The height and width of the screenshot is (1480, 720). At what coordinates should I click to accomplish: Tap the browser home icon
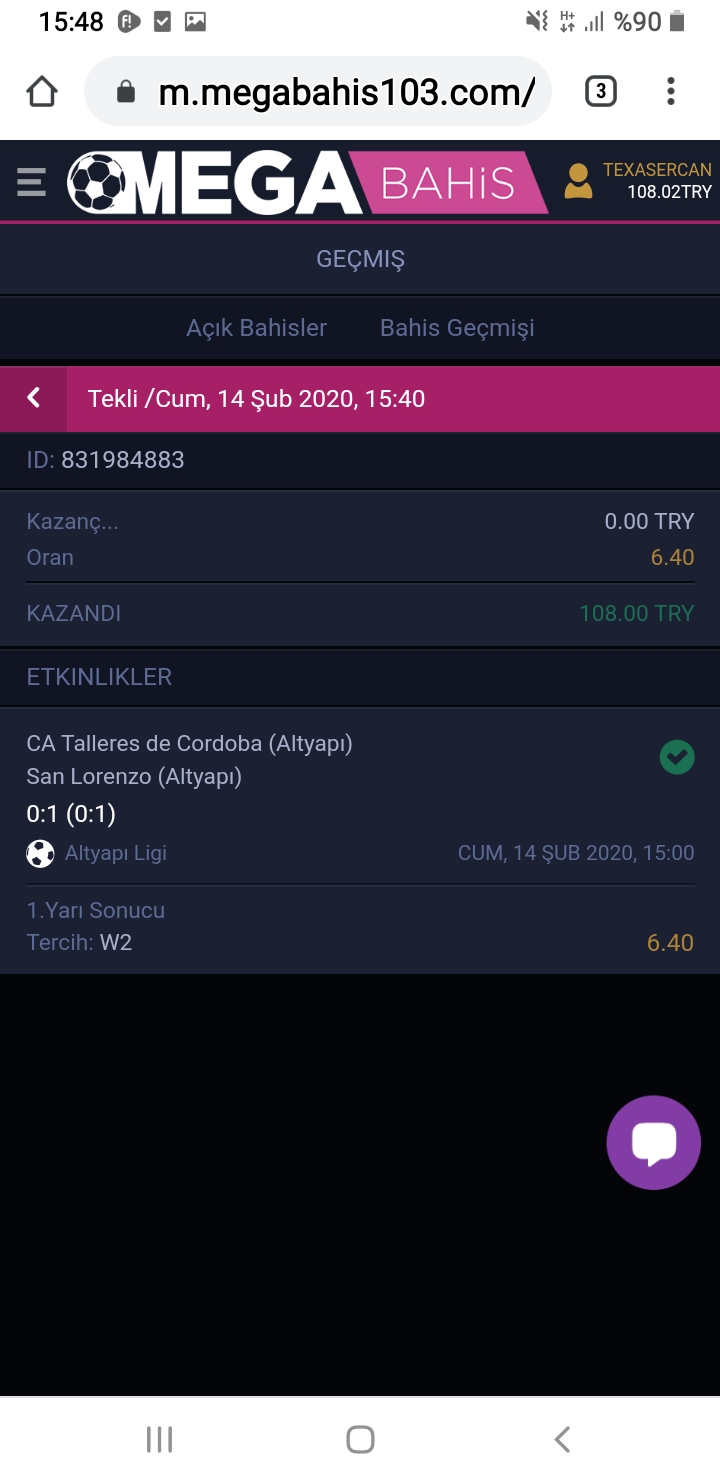click(42, 92)
